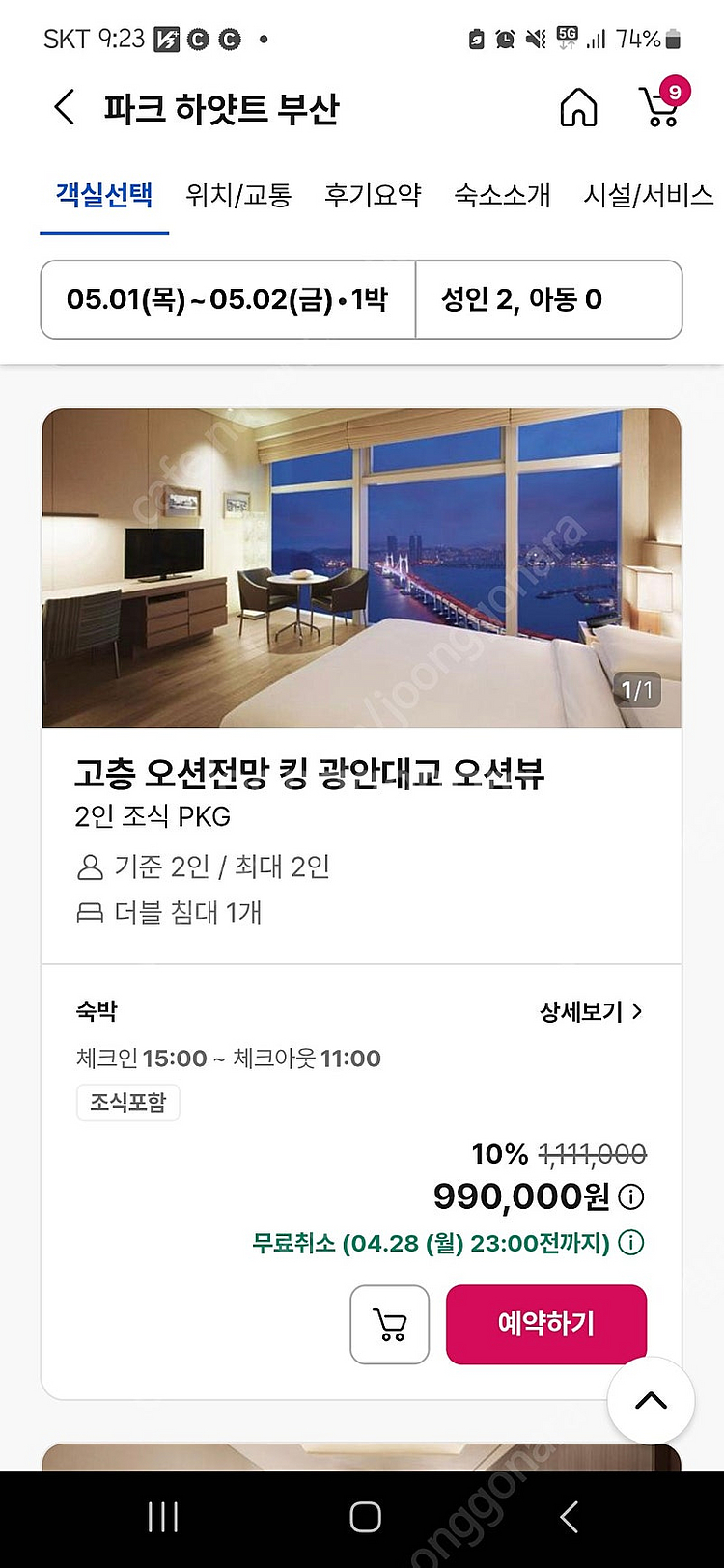The image size is (724, 1568).
Task: Open 상세보기 for the room details
Action: pyautogui.click(x=590, y=1011)
